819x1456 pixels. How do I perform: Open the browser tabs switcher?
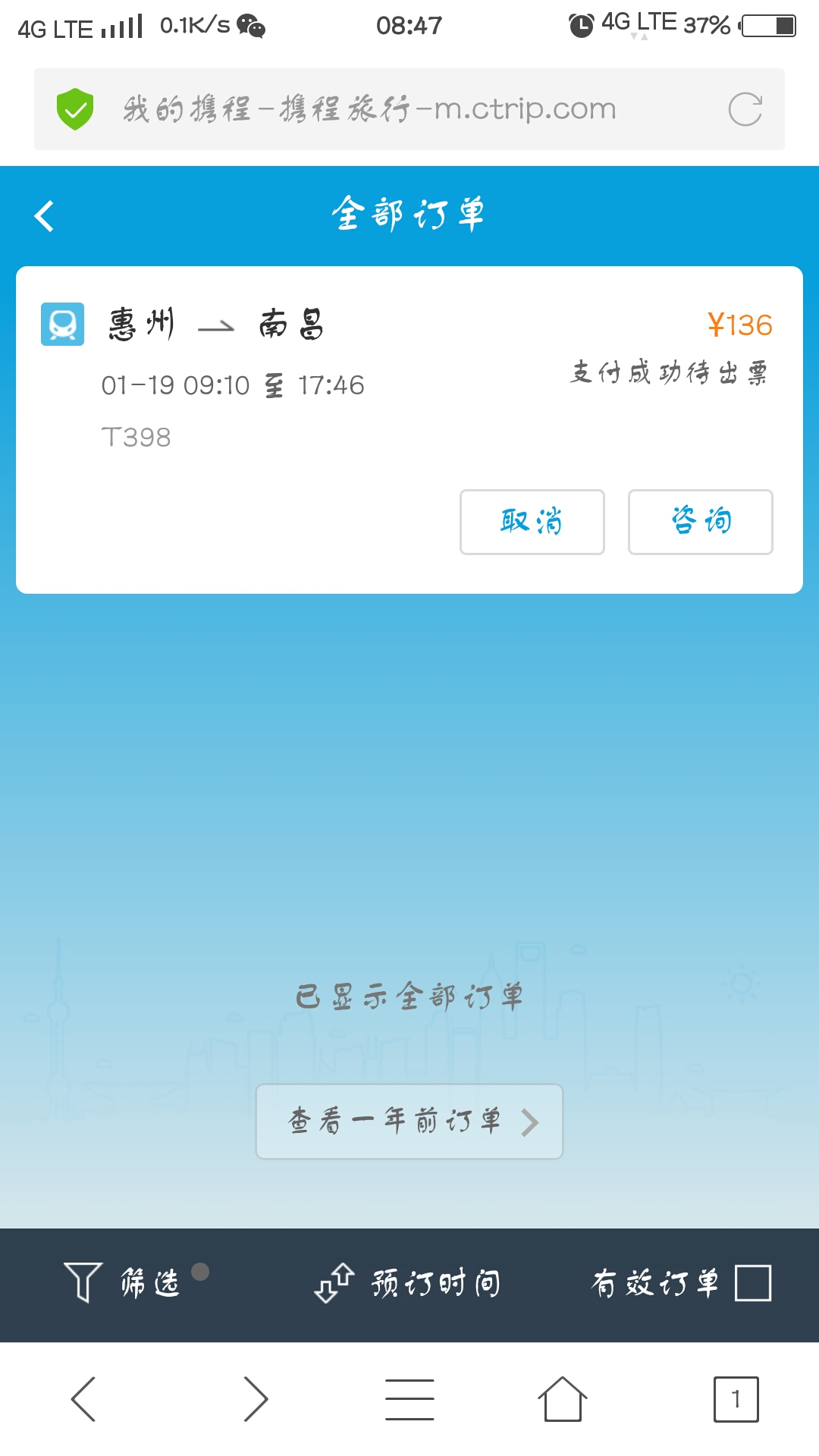(x=735, y=1399)
